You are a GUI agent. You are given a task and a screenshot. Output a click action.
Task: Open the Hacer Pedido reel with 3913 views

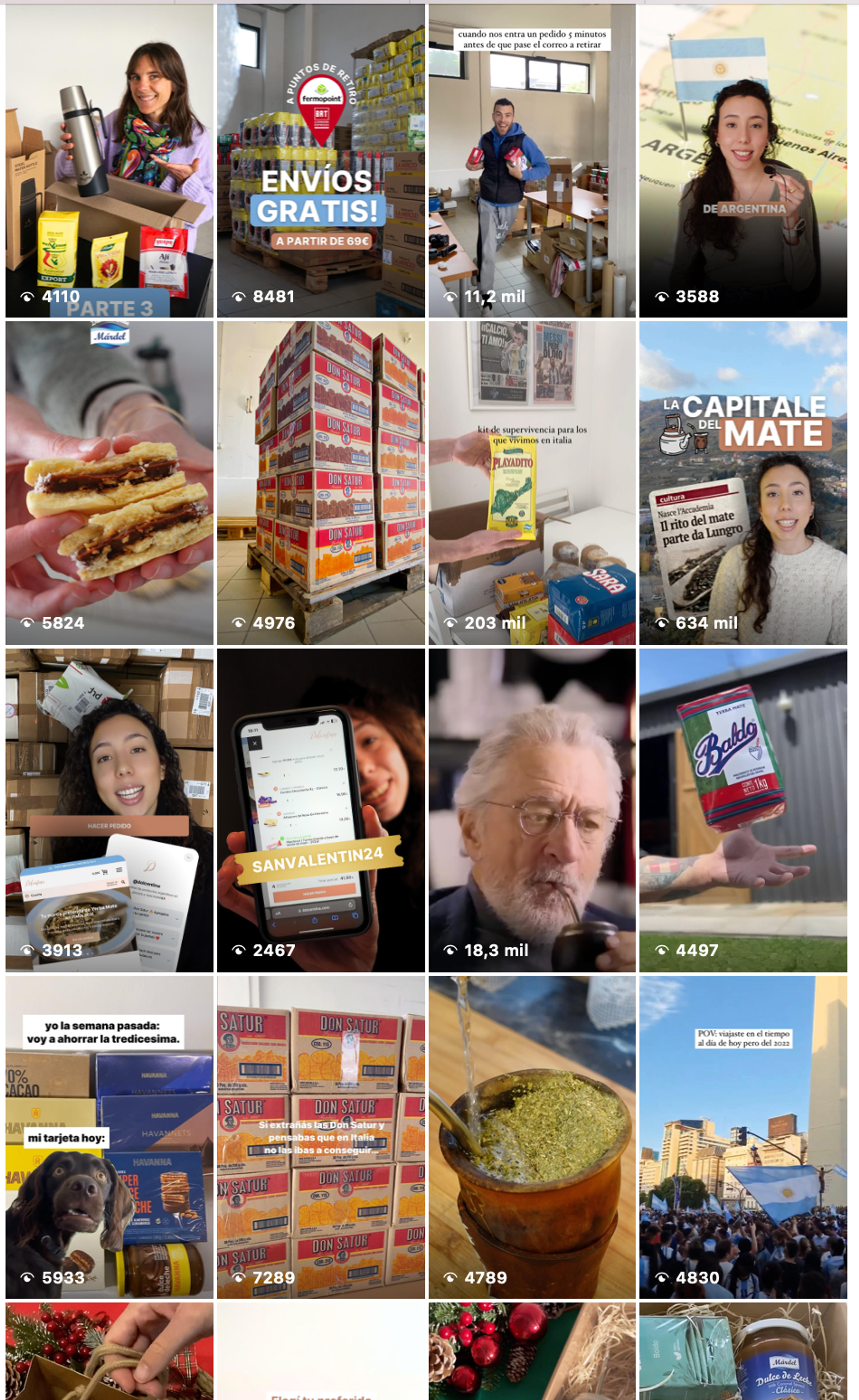click(110, 810)
